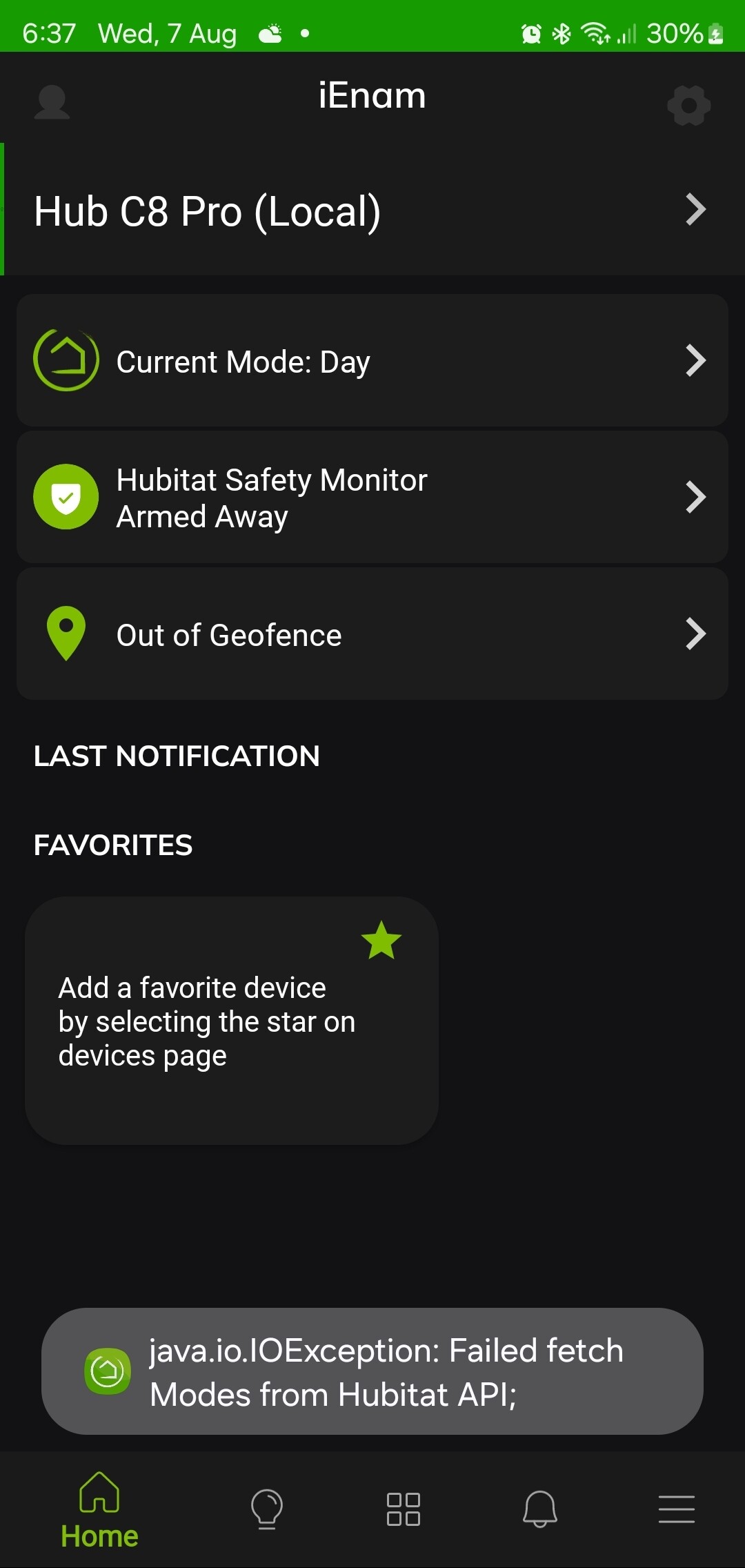Tap the Add a favorite device card
Screen dimensions: 745x1568
point(232,1021)
